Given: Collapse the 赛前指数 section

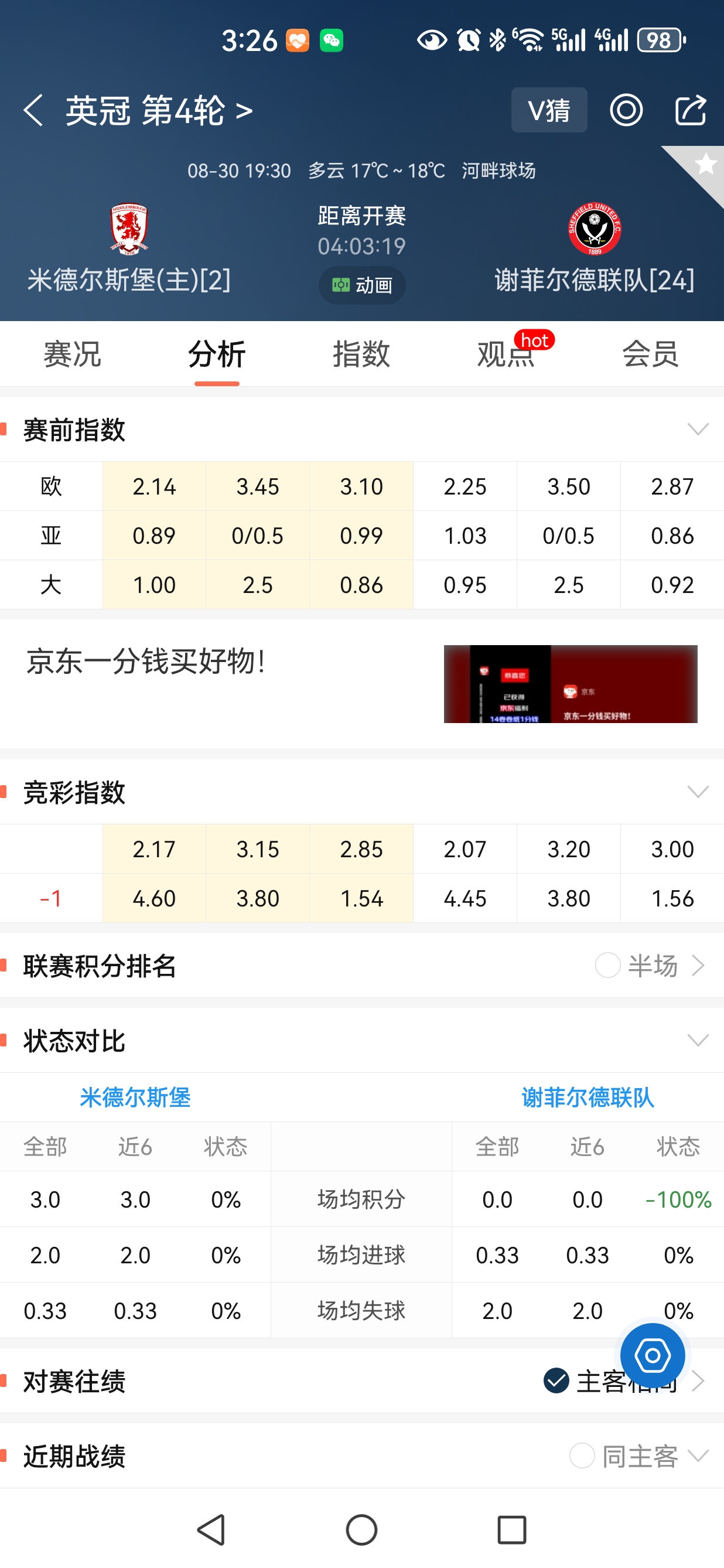Looking at the screenshot, I should (697, 430).
